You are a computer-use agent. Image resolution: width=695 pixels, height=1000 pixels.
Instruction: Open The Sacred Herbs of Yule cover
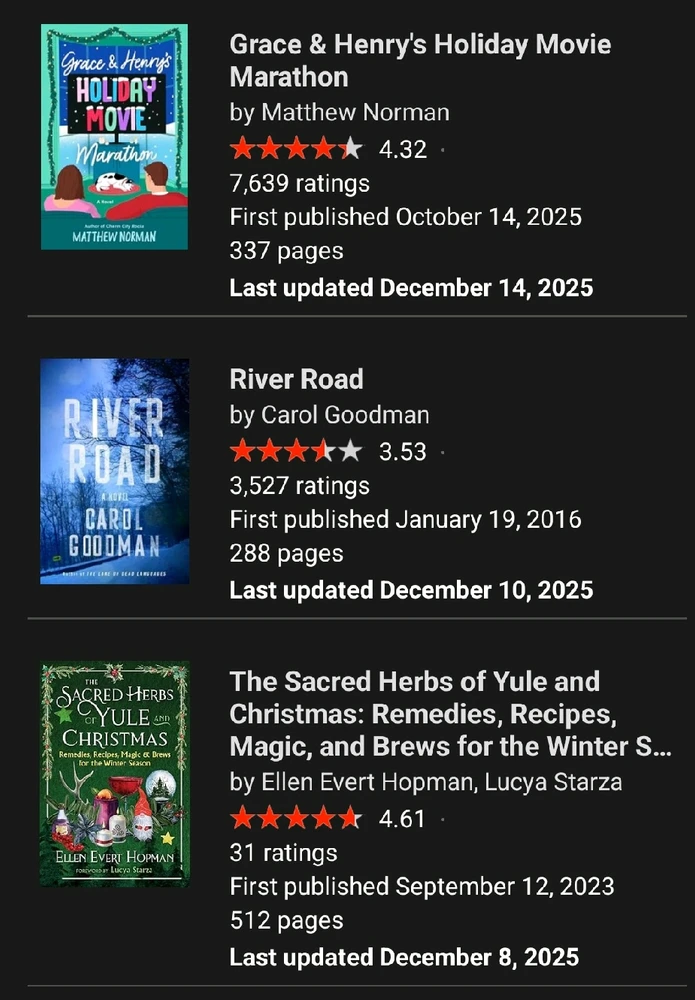[x=114, y=773]
